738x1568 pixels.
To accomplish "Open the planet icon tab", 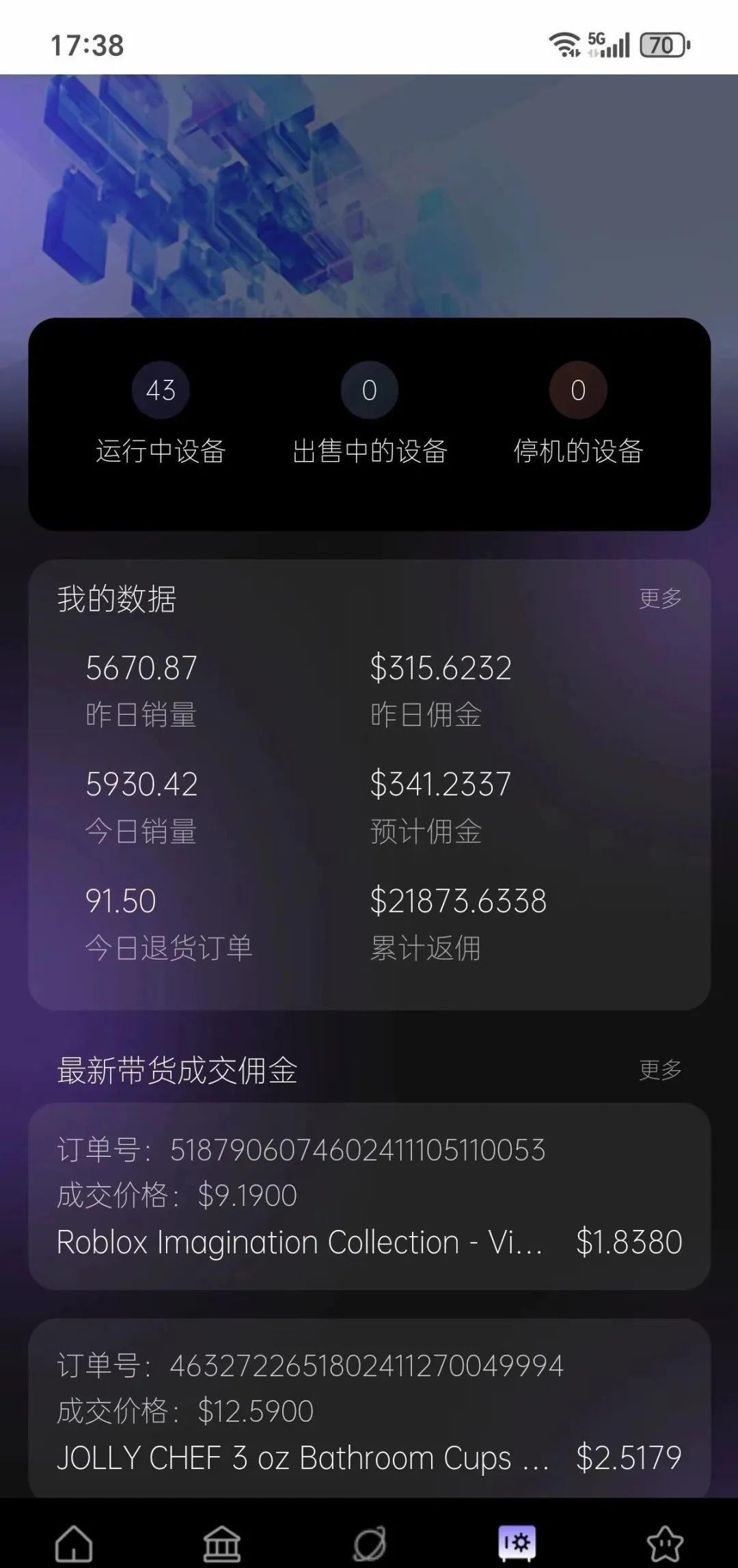I will click(370, 1543).
